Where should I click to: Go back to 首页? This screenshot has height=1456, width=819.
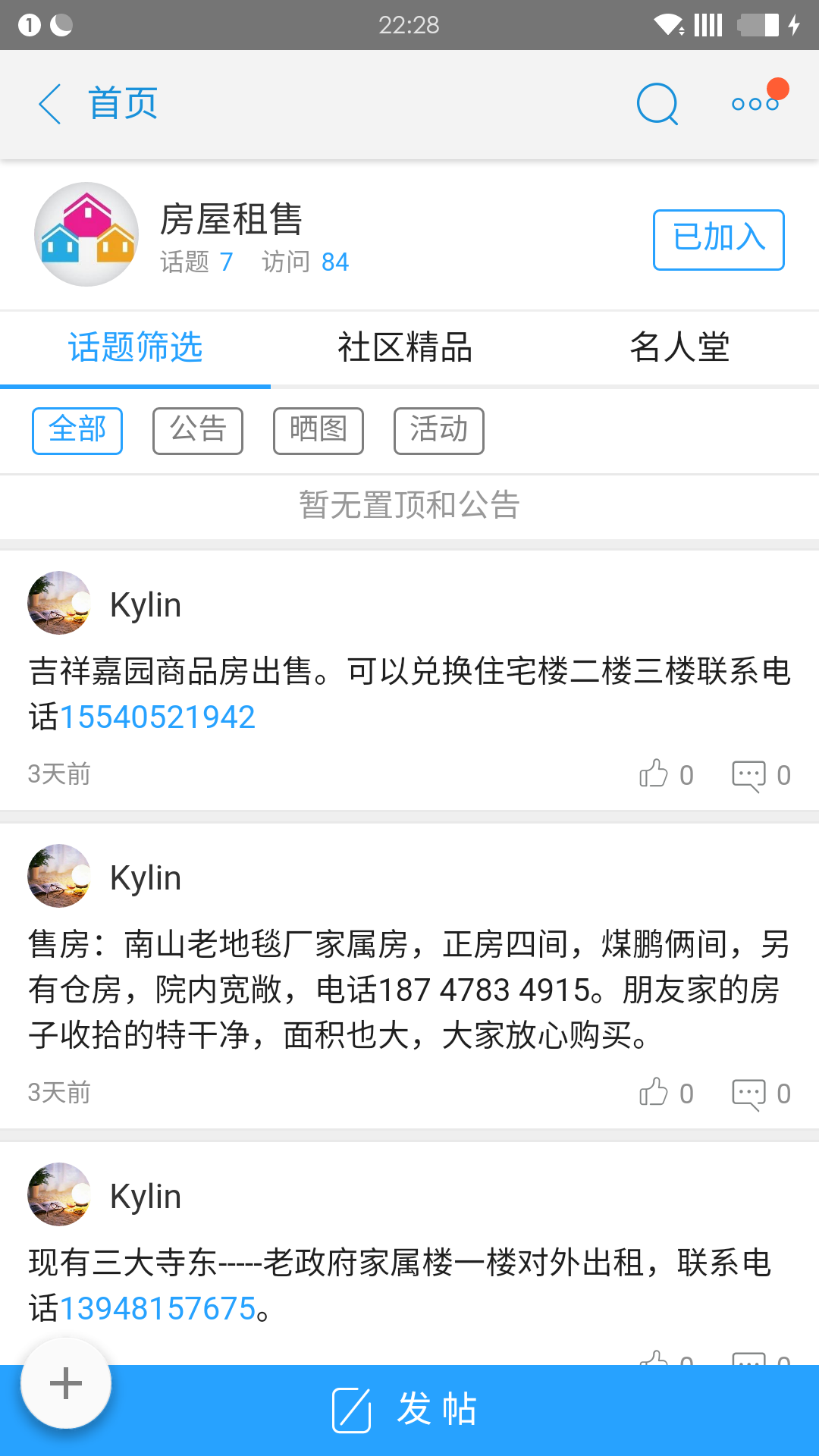coord(99,104)
